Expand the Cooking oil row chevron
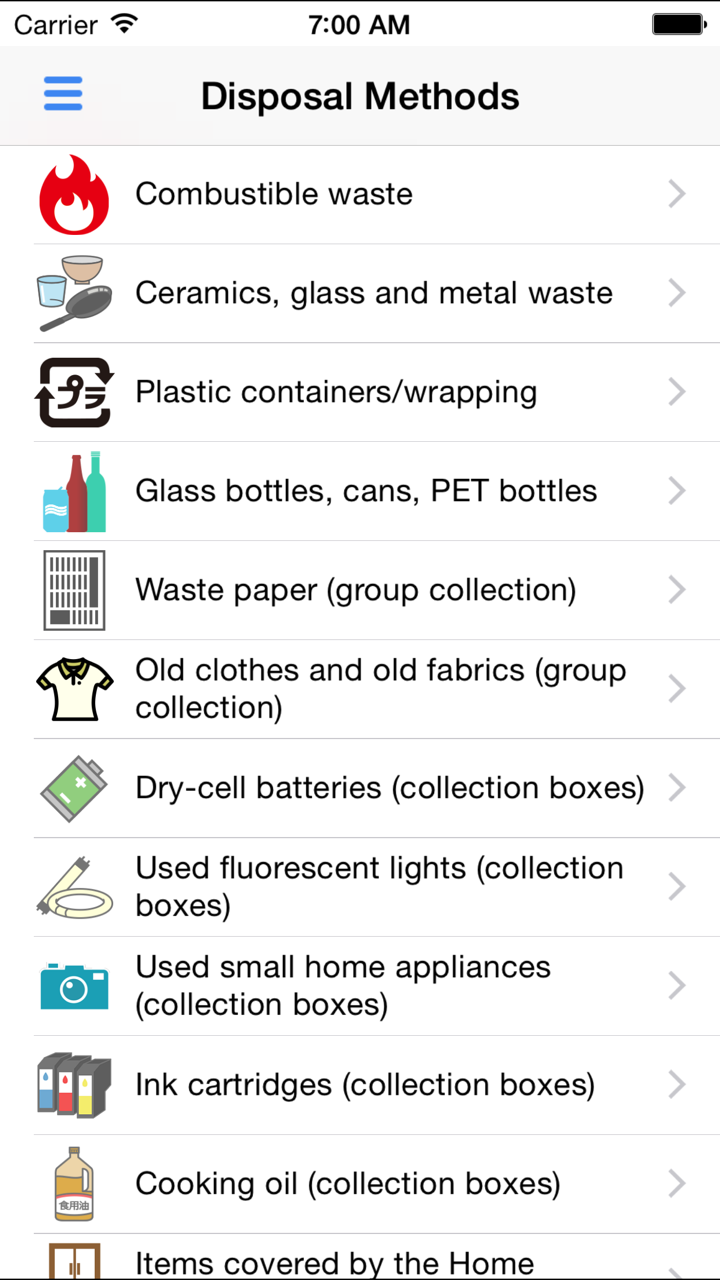Image resolution: width=720 pixels, height=1280 pixels. [677, 1183]
